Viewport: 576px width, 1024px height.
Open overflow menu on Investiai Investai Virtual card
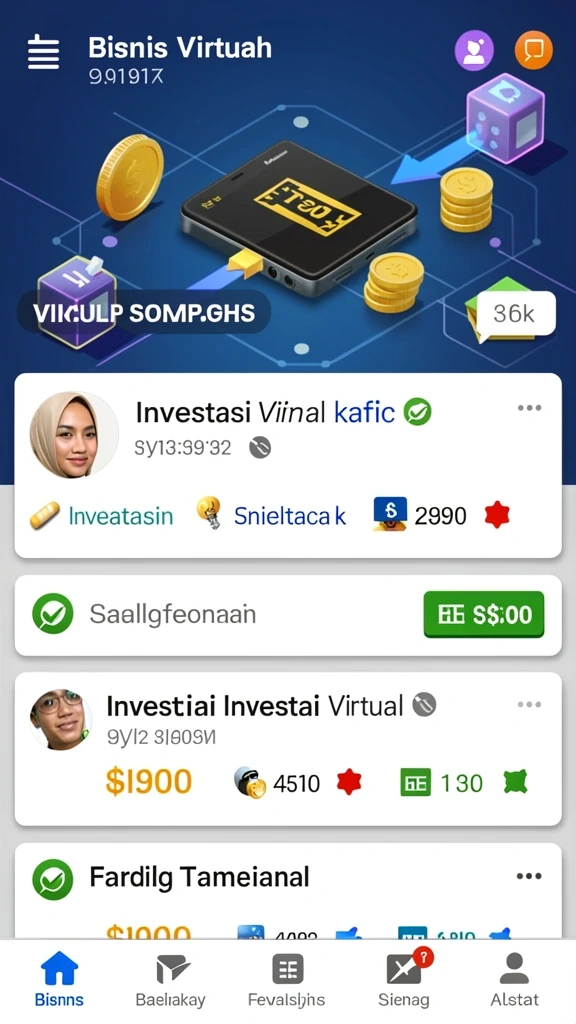click(529, 704)
